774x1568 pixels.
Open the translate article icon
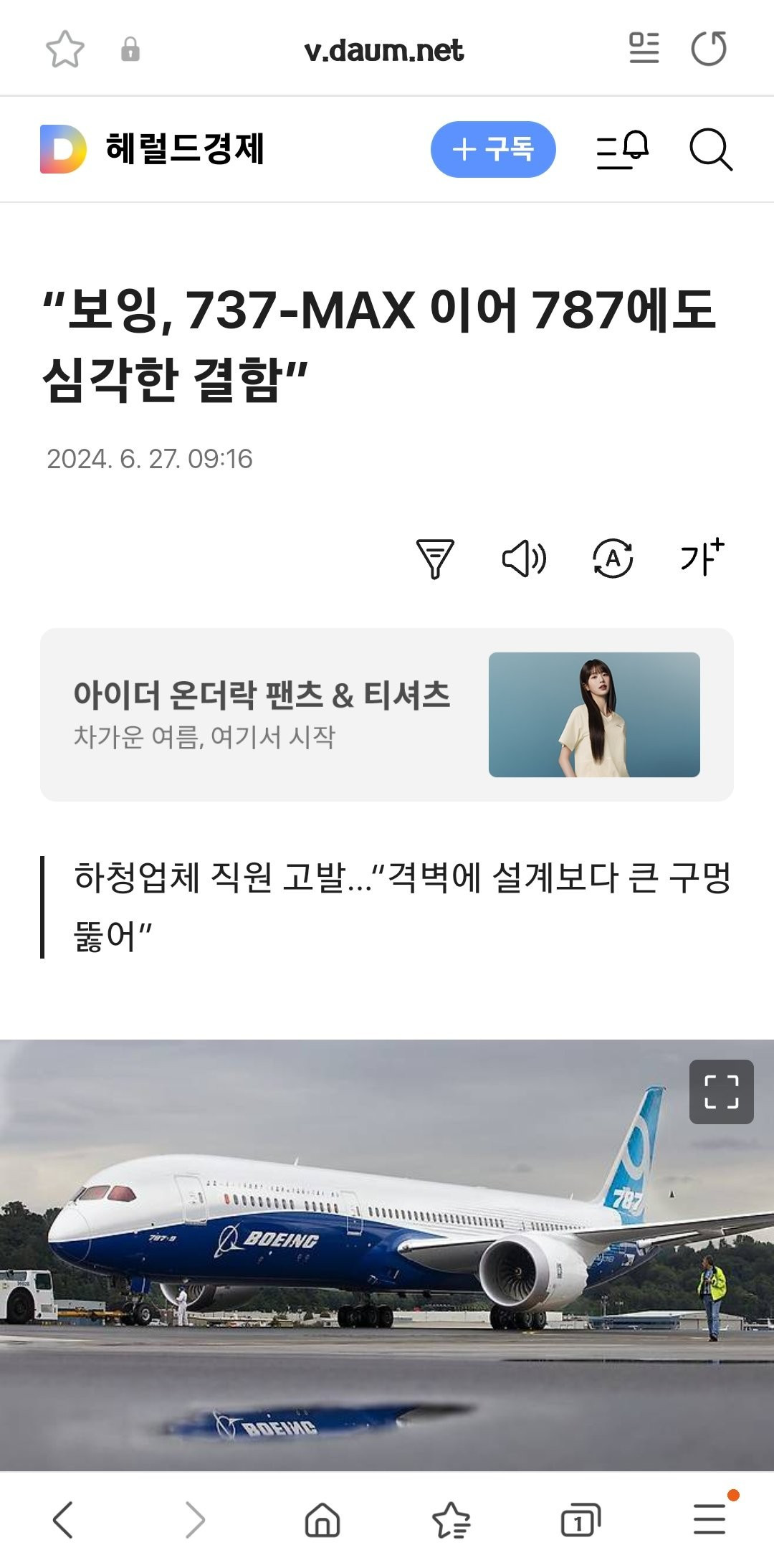pos(613,559)
